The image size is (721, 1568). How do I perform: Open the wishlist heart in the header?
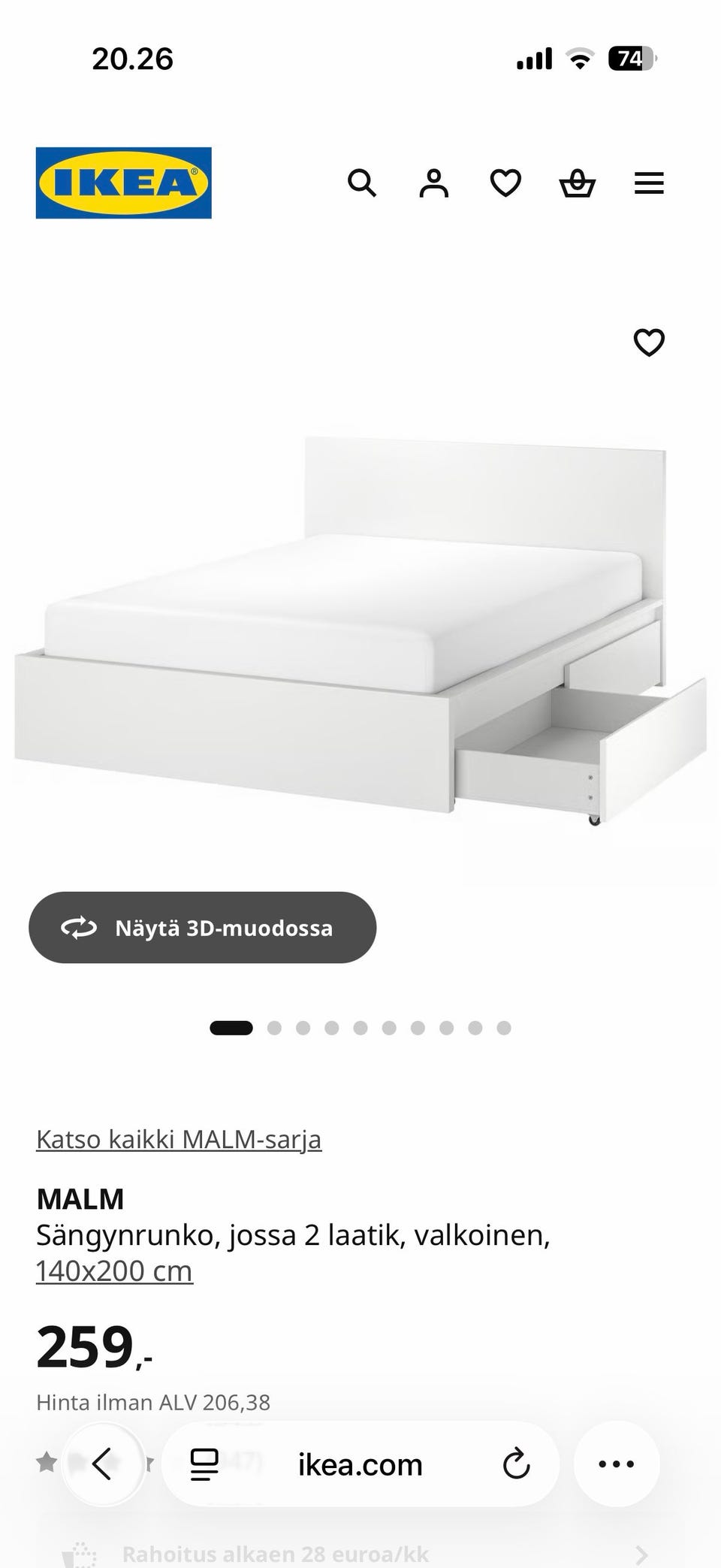click(505, 183)
